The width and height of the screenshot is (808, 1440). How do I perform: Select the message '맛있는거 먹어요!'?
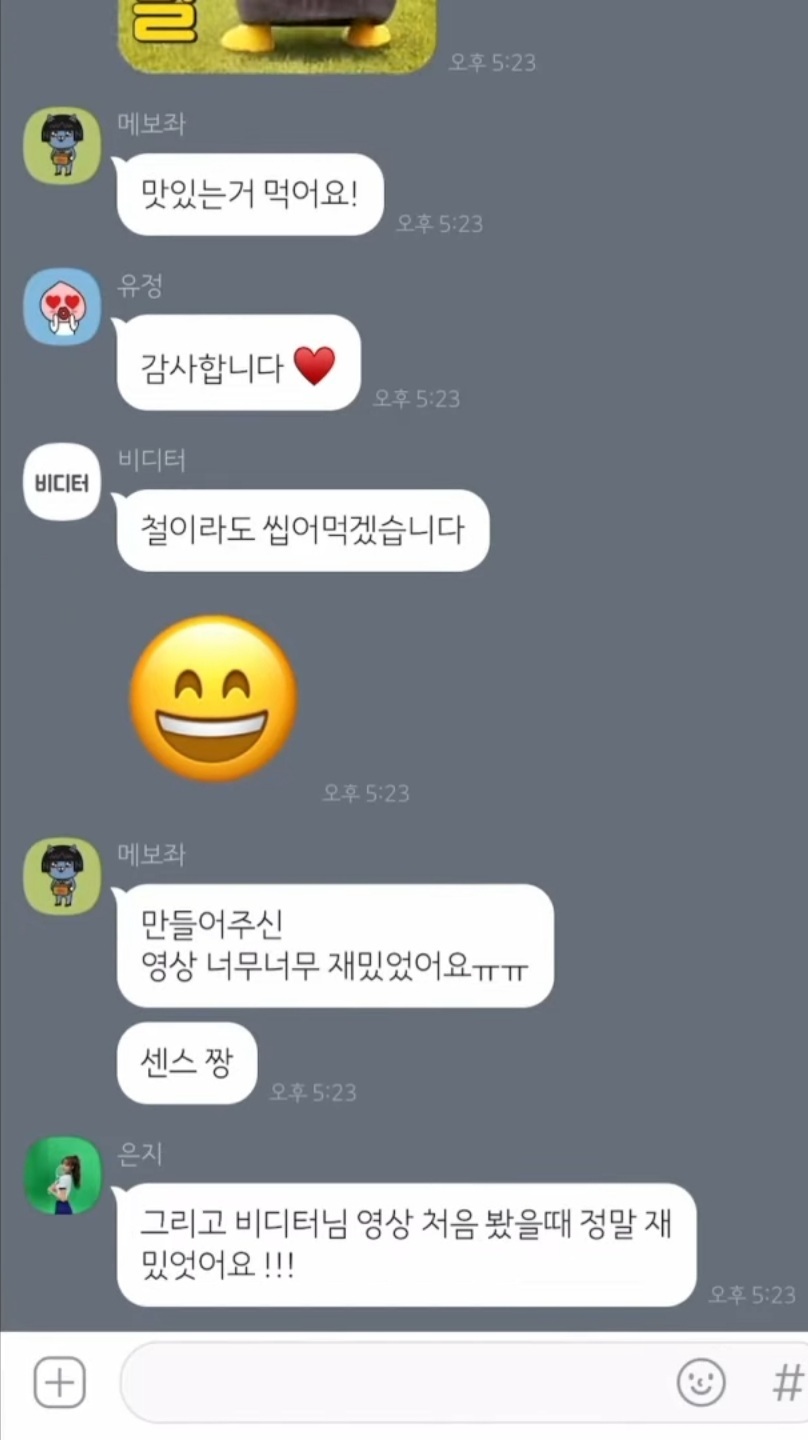[x=248, y=196]
